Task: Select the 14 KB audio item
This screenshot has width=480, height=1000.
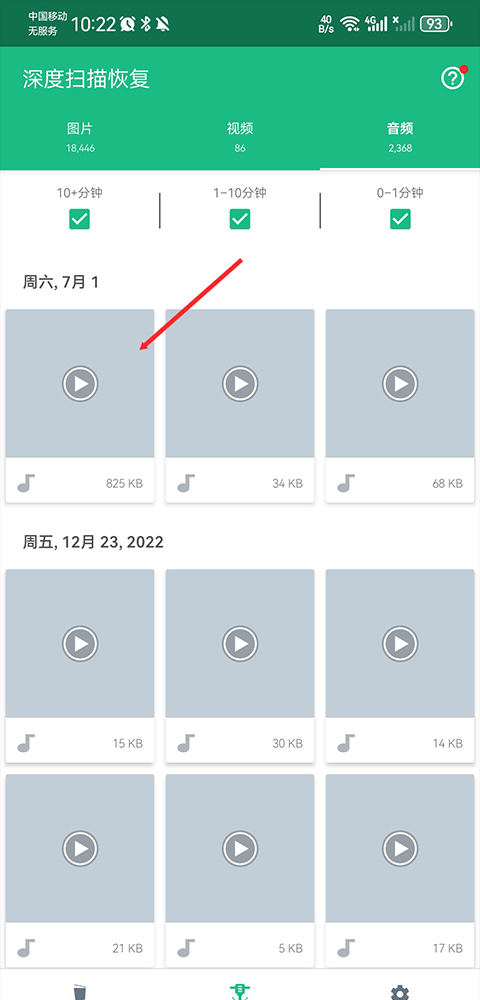Action: (x=400, y=666)
